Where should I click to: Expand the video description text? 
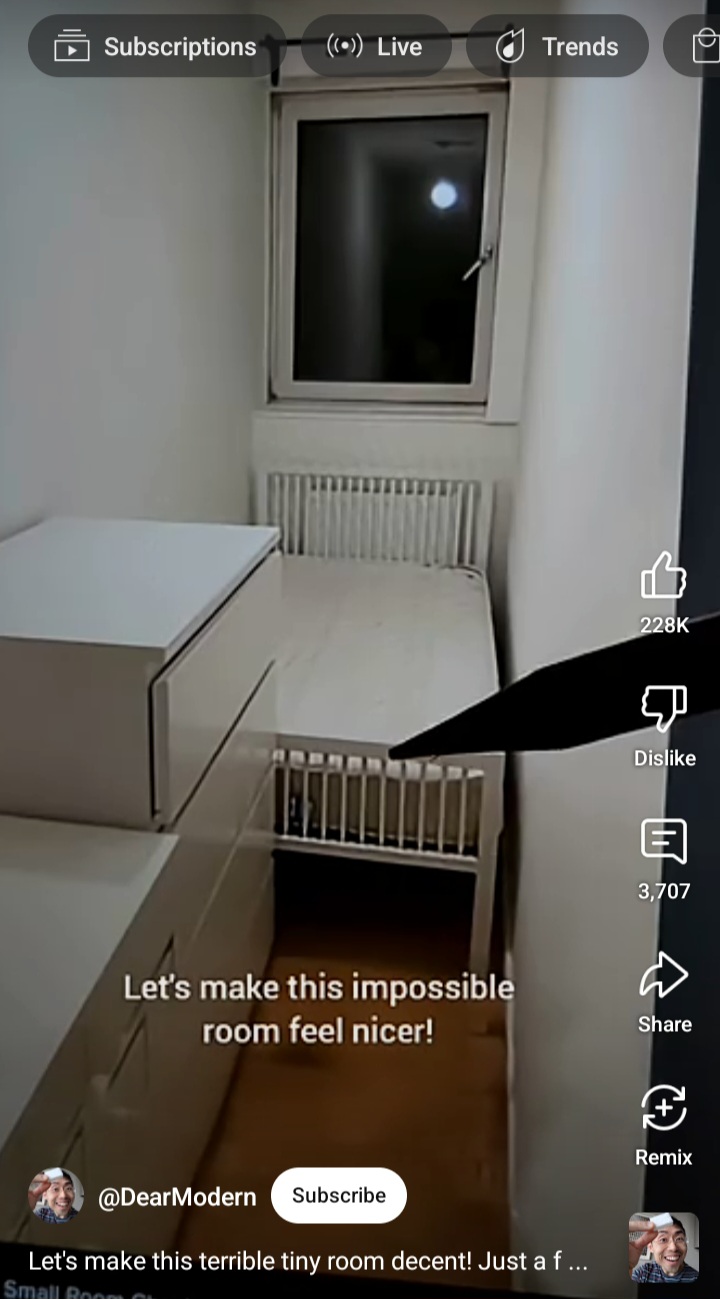click(x=308, y=1261)
